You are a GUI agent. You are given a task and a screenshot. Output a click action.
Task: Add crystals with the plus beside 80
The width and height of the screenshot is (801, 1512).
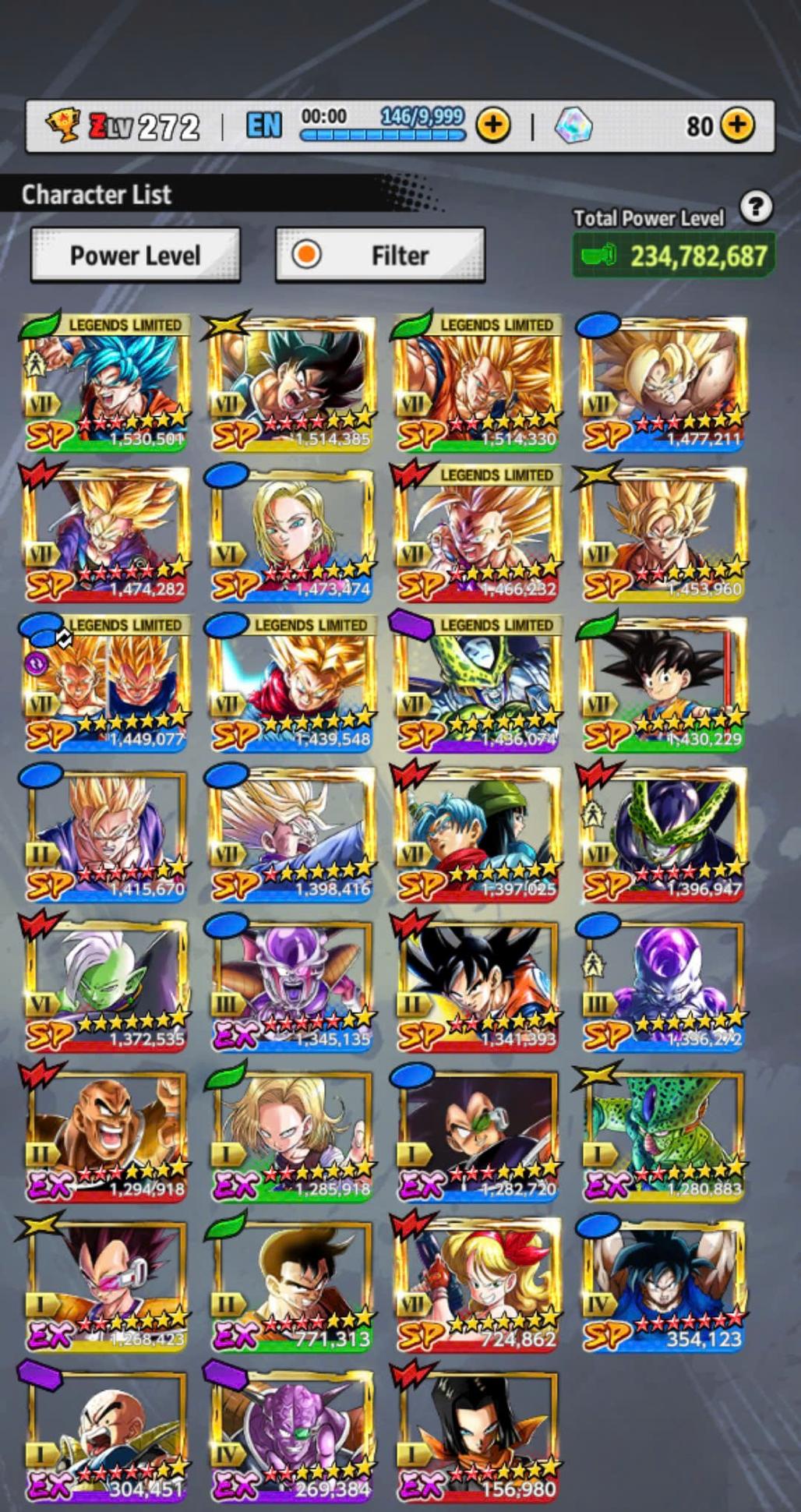[x=737, y=125]
